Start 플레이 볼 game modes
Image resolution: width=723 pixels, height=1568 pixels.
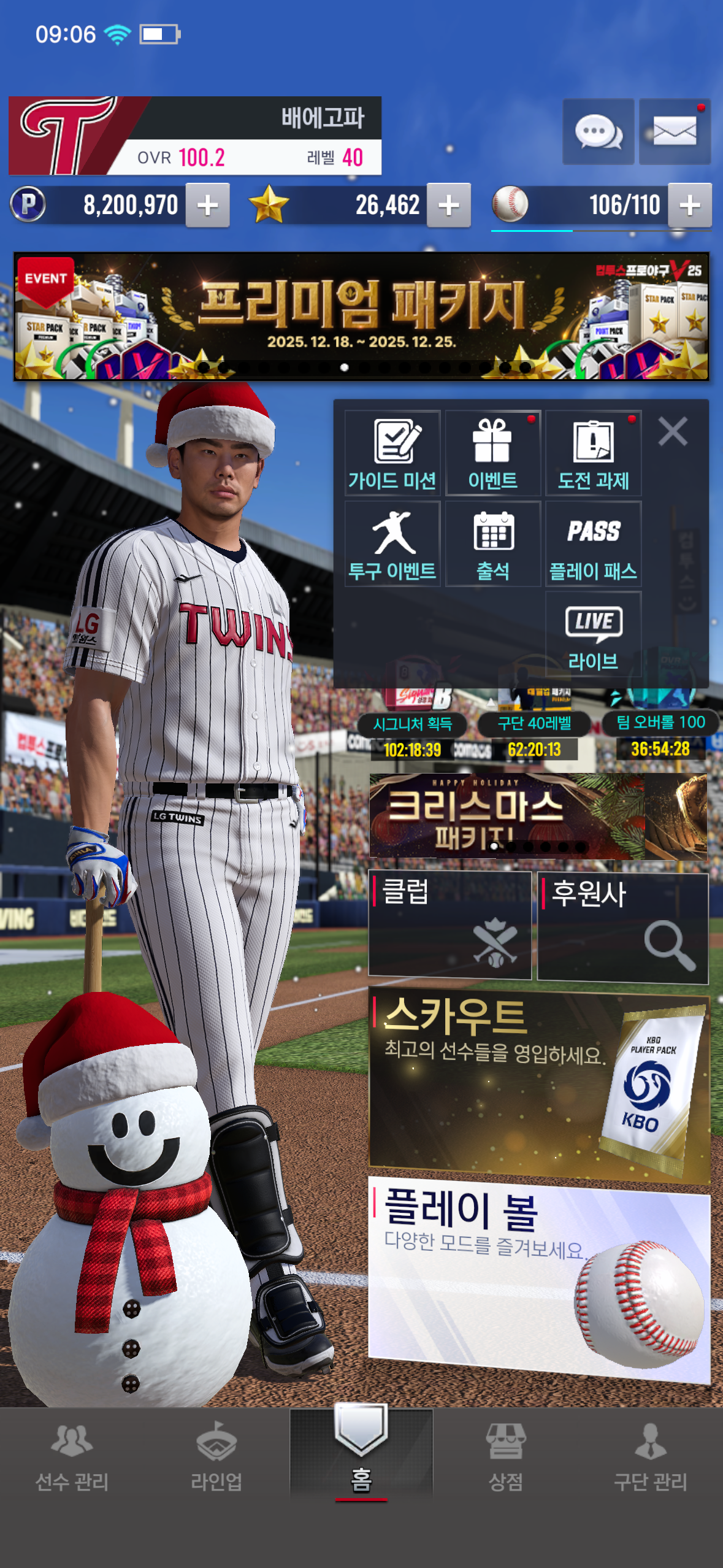tap(538, 1278)
